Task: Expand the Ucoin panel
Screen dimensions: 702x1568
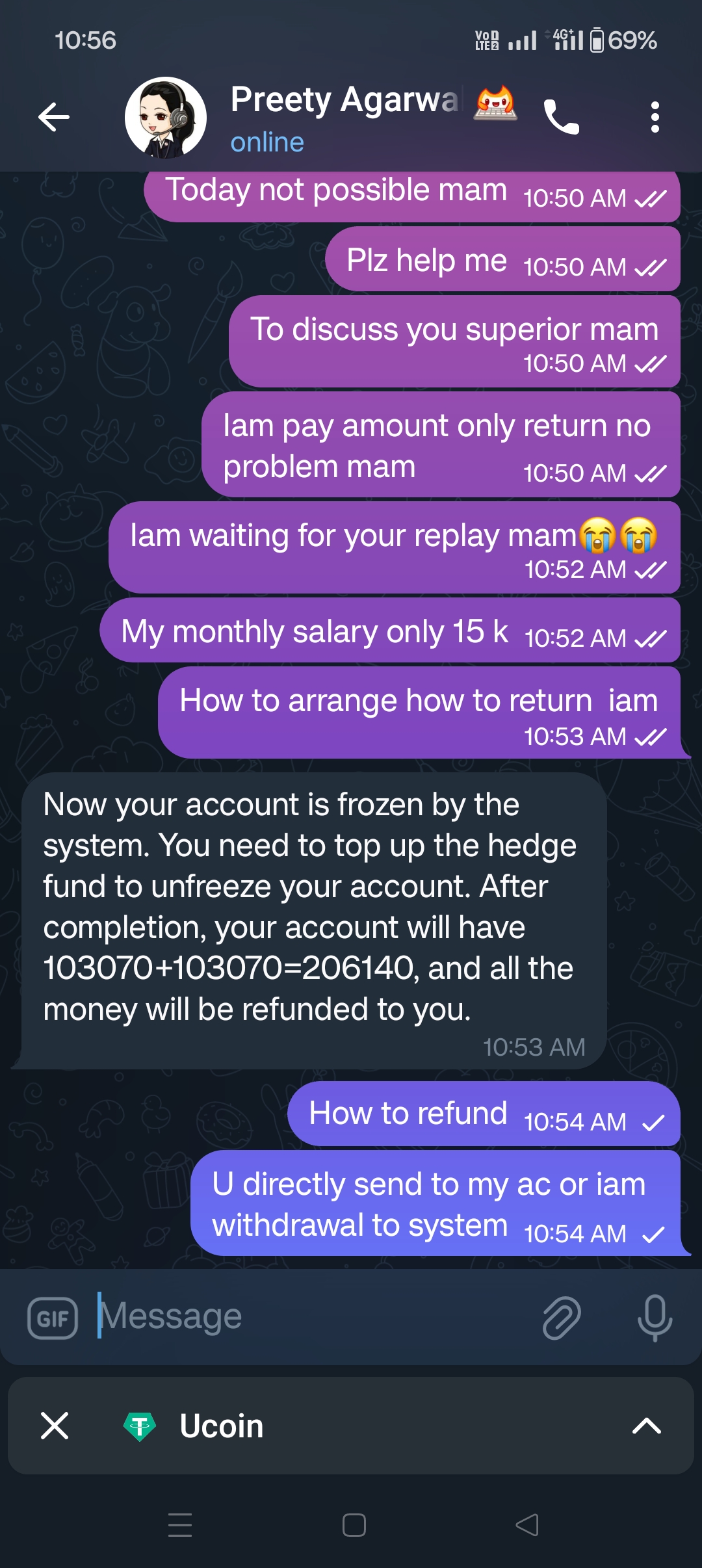Action: click(x=646, y=1426)
